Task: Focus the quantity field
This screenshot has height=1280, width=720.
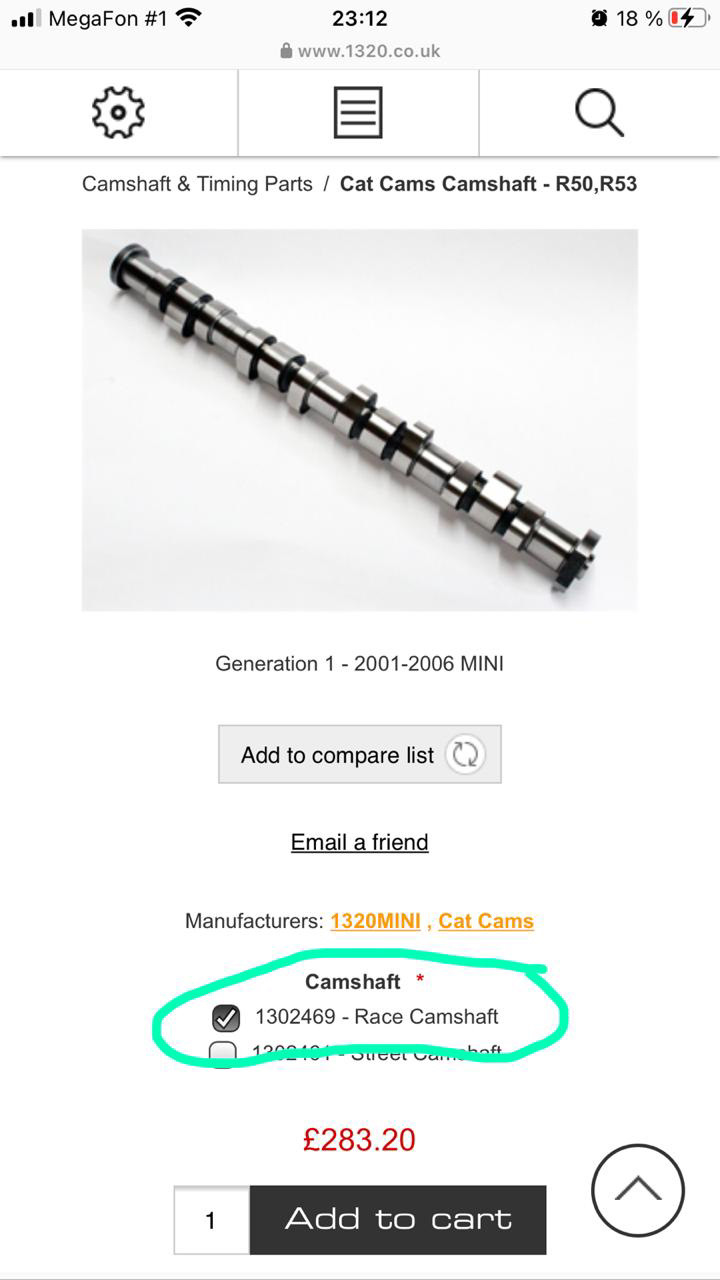Action: [211, 1220]
